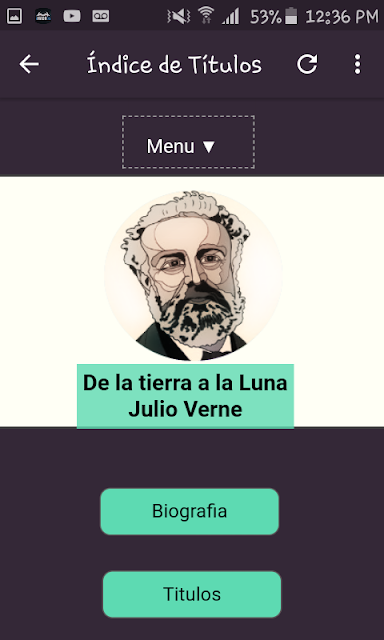Go back using the top-left arrow
This screenshot has width=384, height=640.
point(29,64)
